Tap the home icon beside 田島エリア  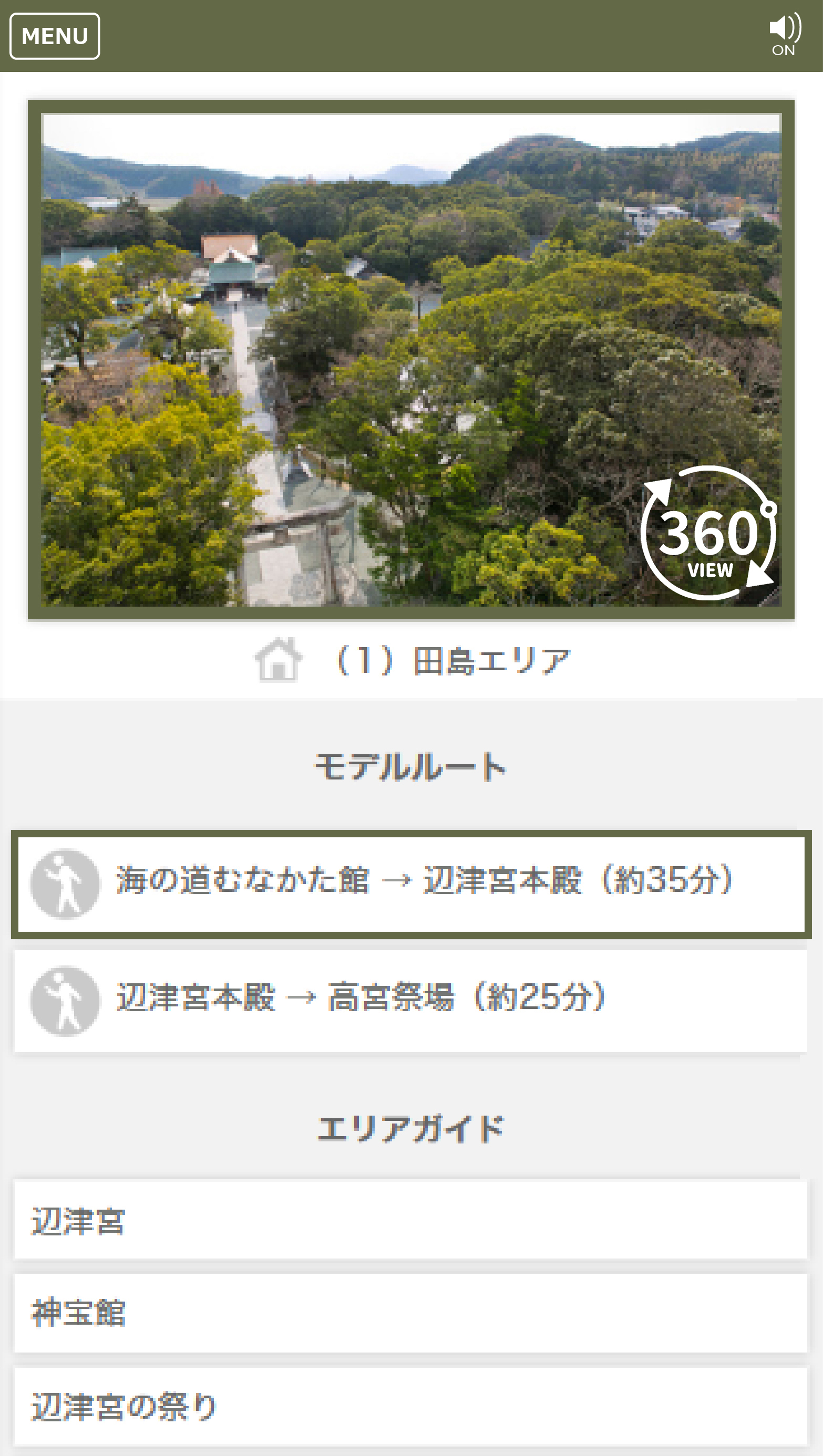point(277,660)
